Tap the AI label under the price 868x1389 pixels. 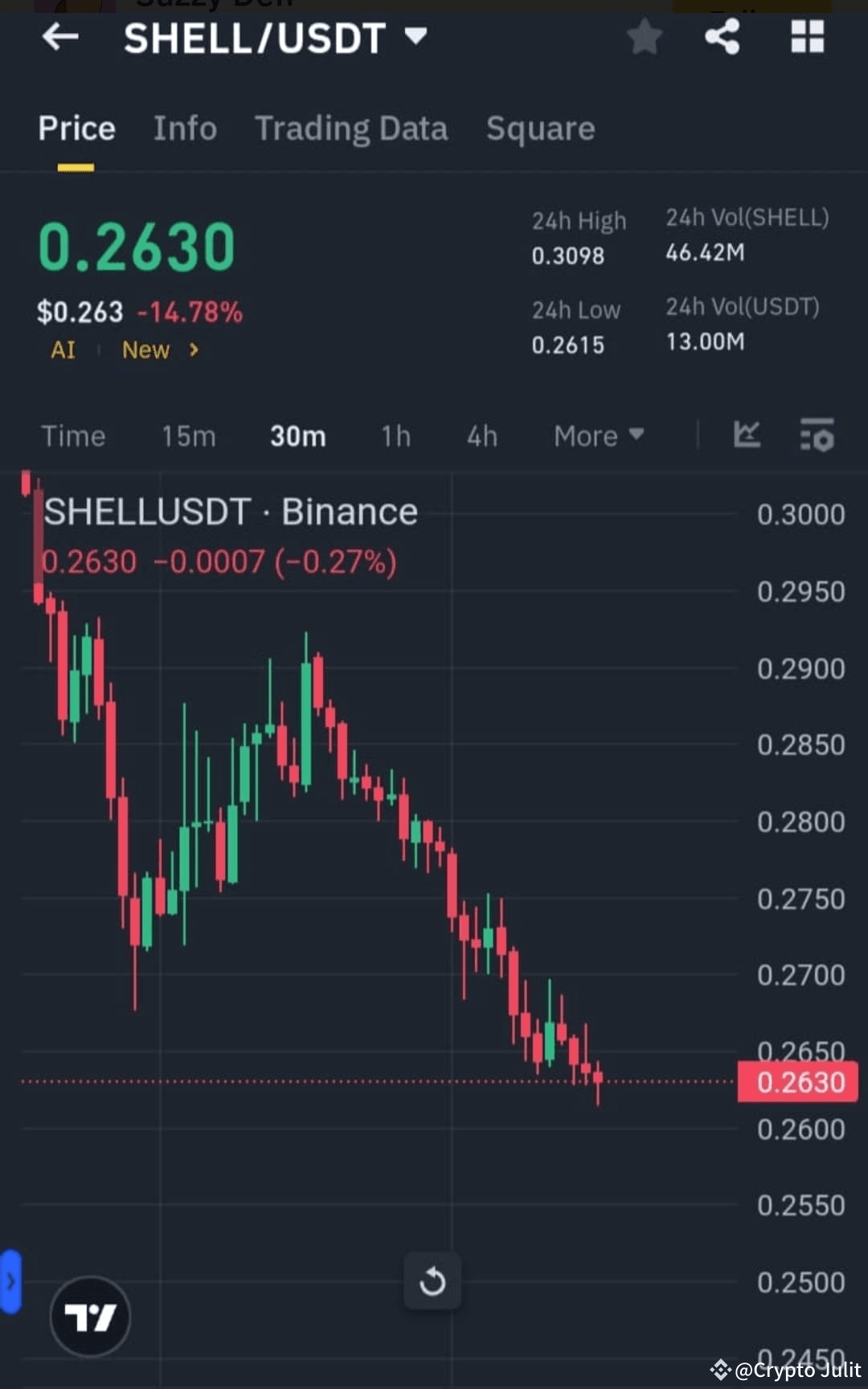click(63, 350)
